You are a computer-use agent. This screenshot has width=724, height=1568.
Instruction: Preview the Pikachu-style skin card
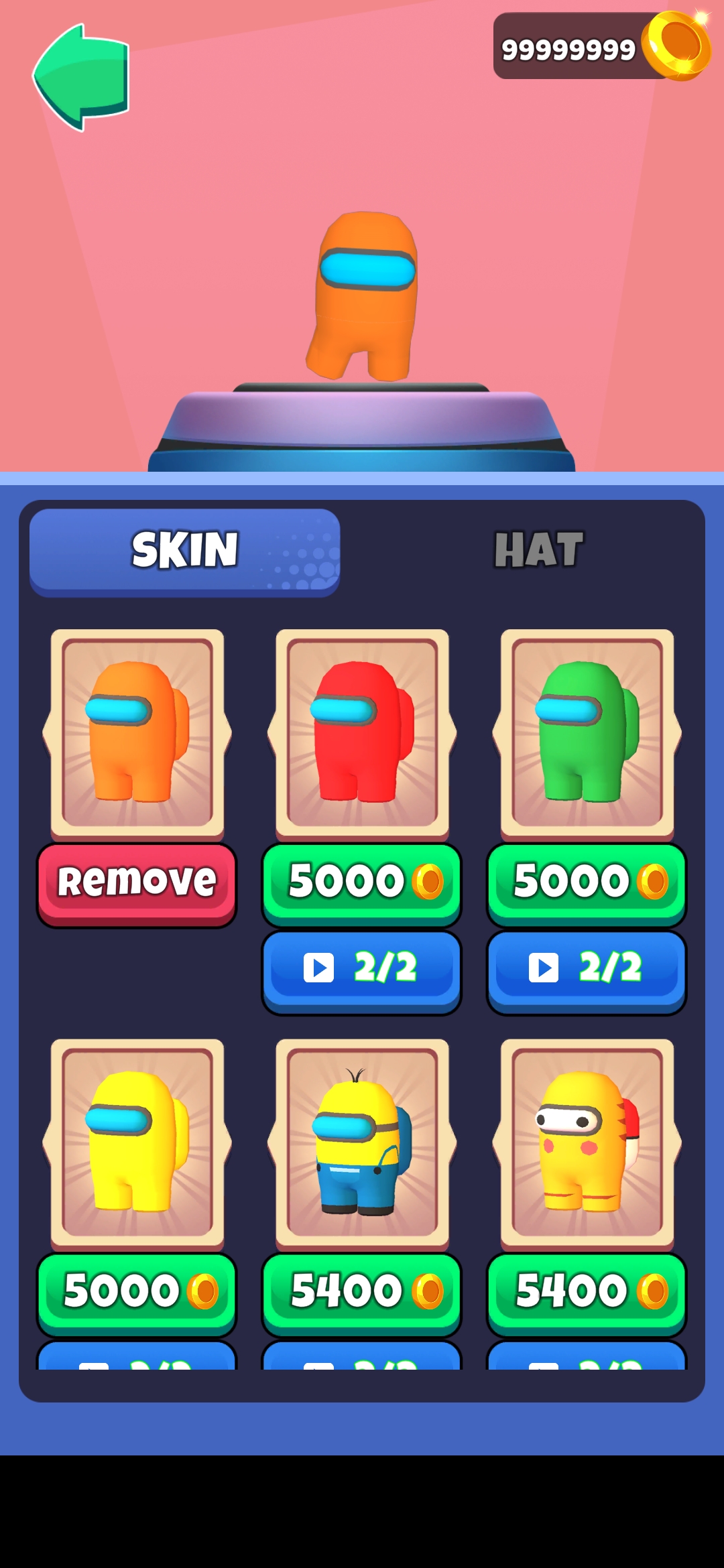click(x=587, y=1143)
